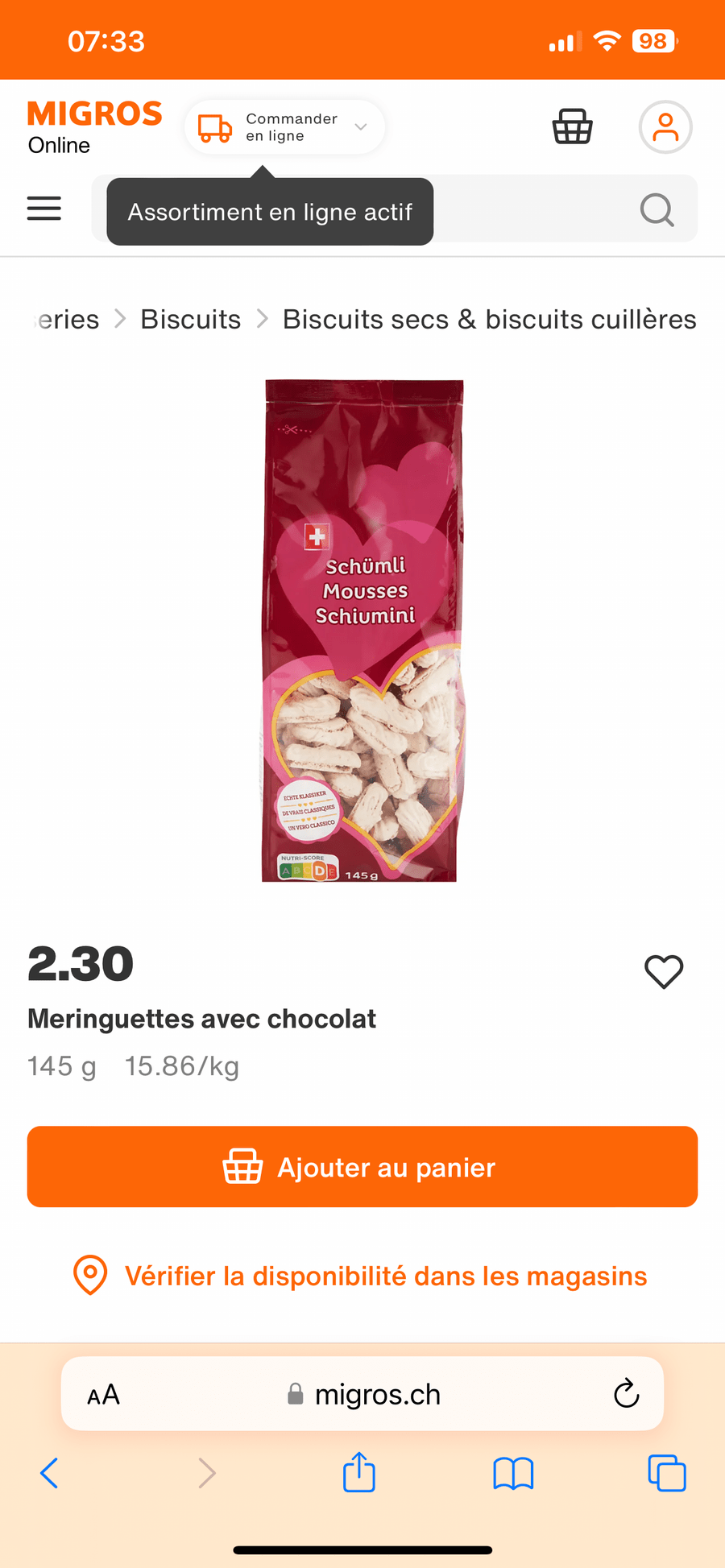Open the Safari AA text options
The image size is (725, 1568).
pos(104,1394)
